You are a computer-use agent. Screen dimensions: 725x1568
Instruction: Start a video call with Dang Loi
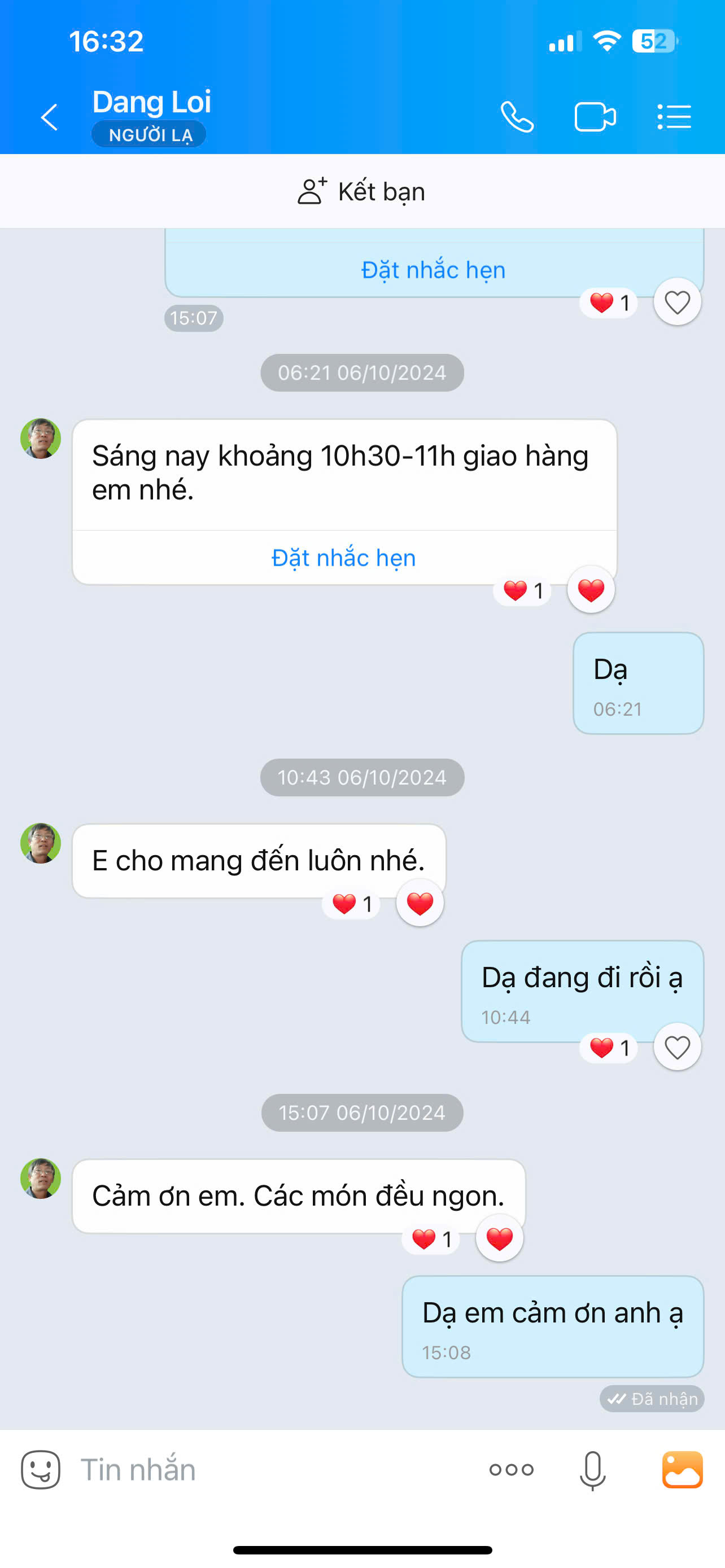click(x=595, y=117)
